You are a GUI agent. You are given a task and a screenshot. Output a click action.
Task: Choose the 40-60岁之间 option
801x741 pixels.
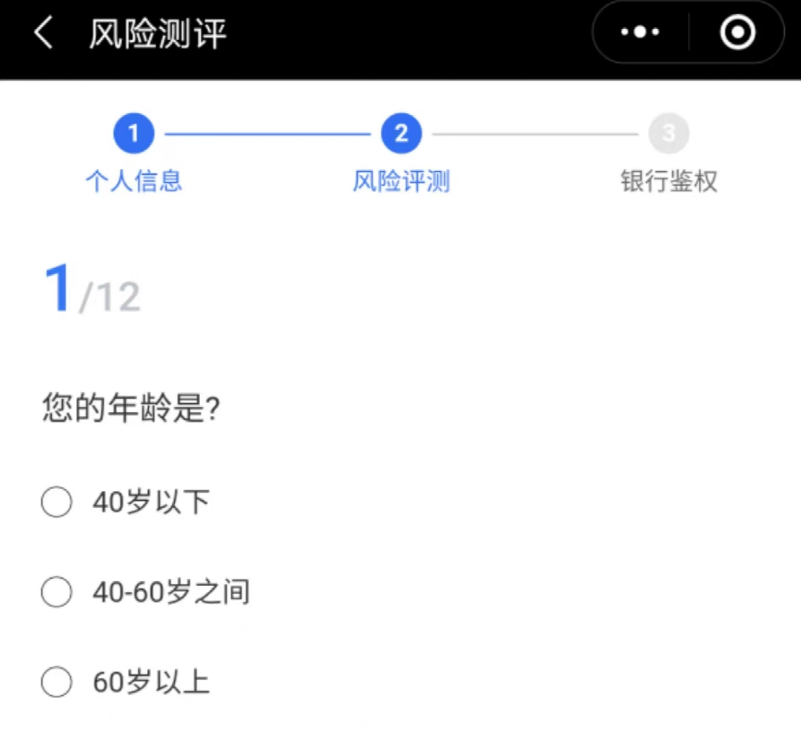(x=57, y=592)
